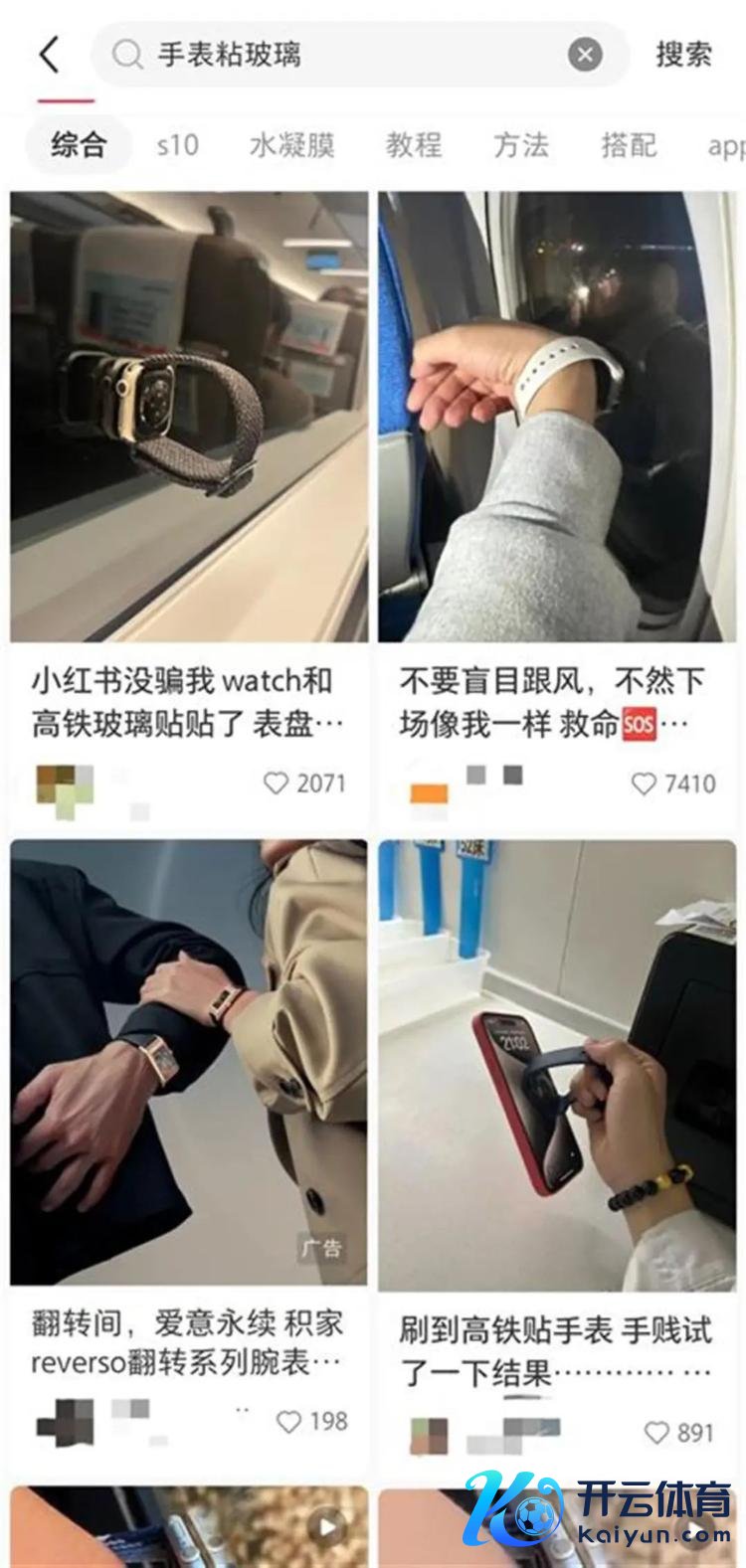Like the reverso ad with 198 likes
Viewport: 746px width, 1568px height.
[x=288, y=1421]
